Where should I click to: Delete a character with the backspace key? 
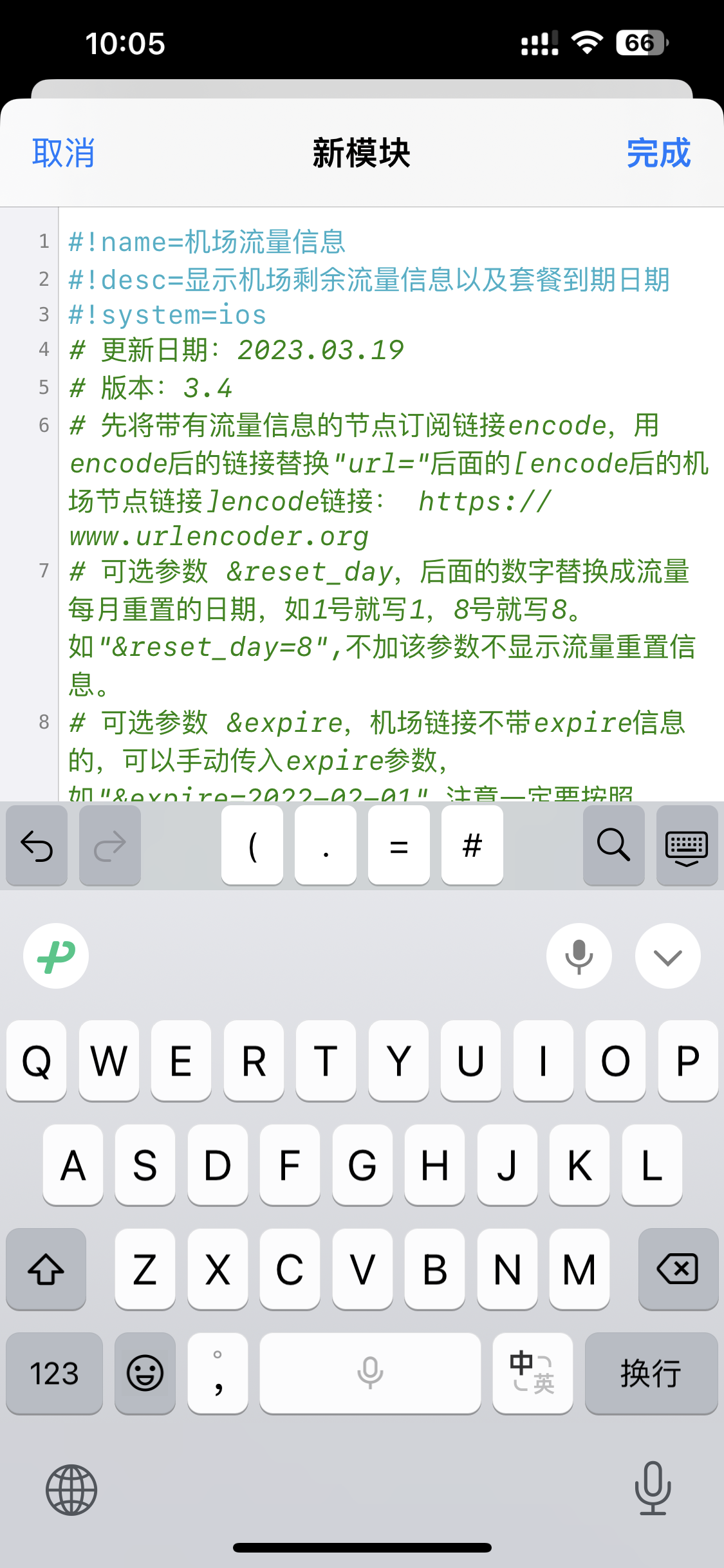tap(678, 1269)
